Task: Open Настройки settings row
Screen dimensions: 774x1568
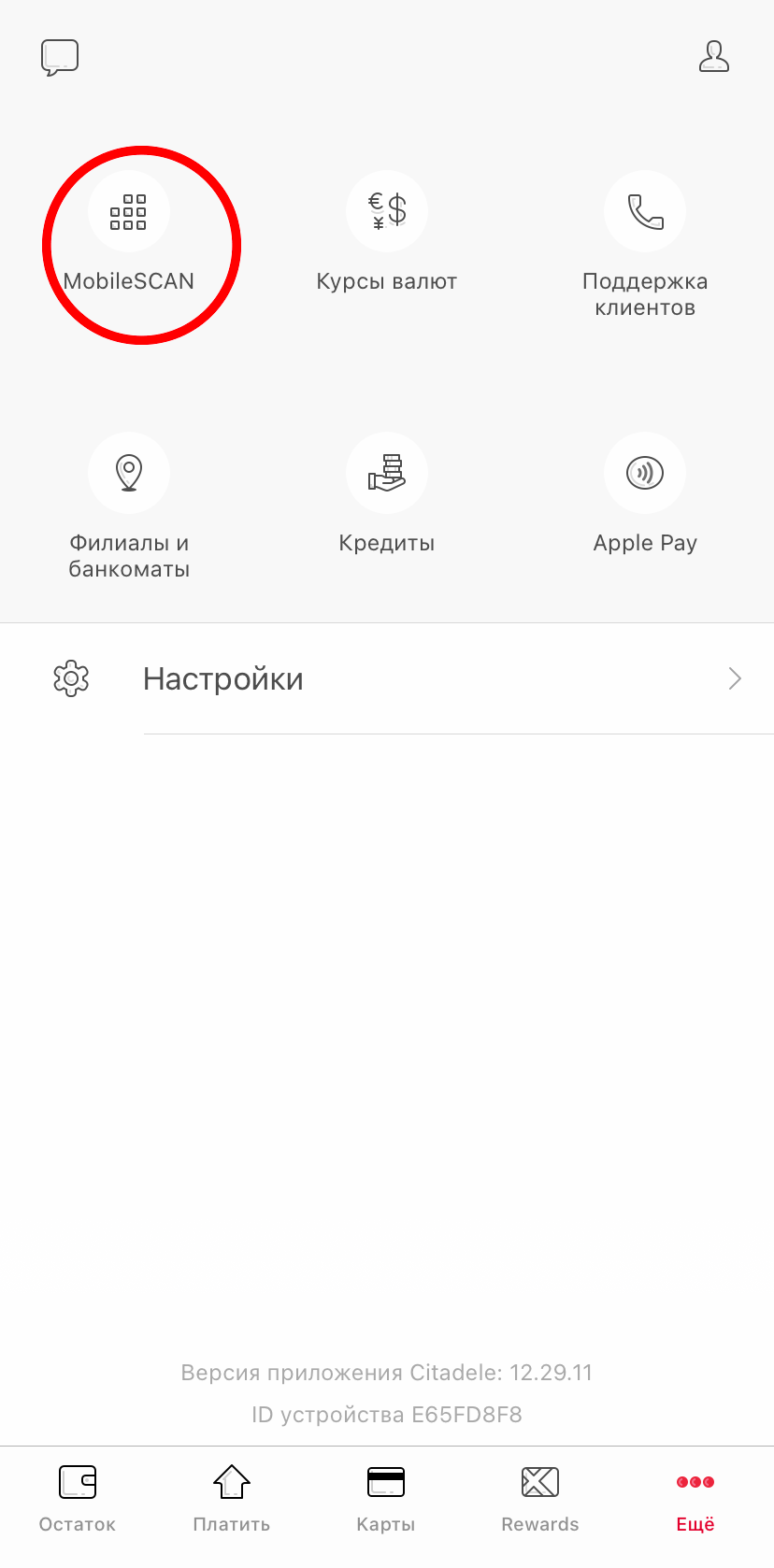Action: pos(387,679)
